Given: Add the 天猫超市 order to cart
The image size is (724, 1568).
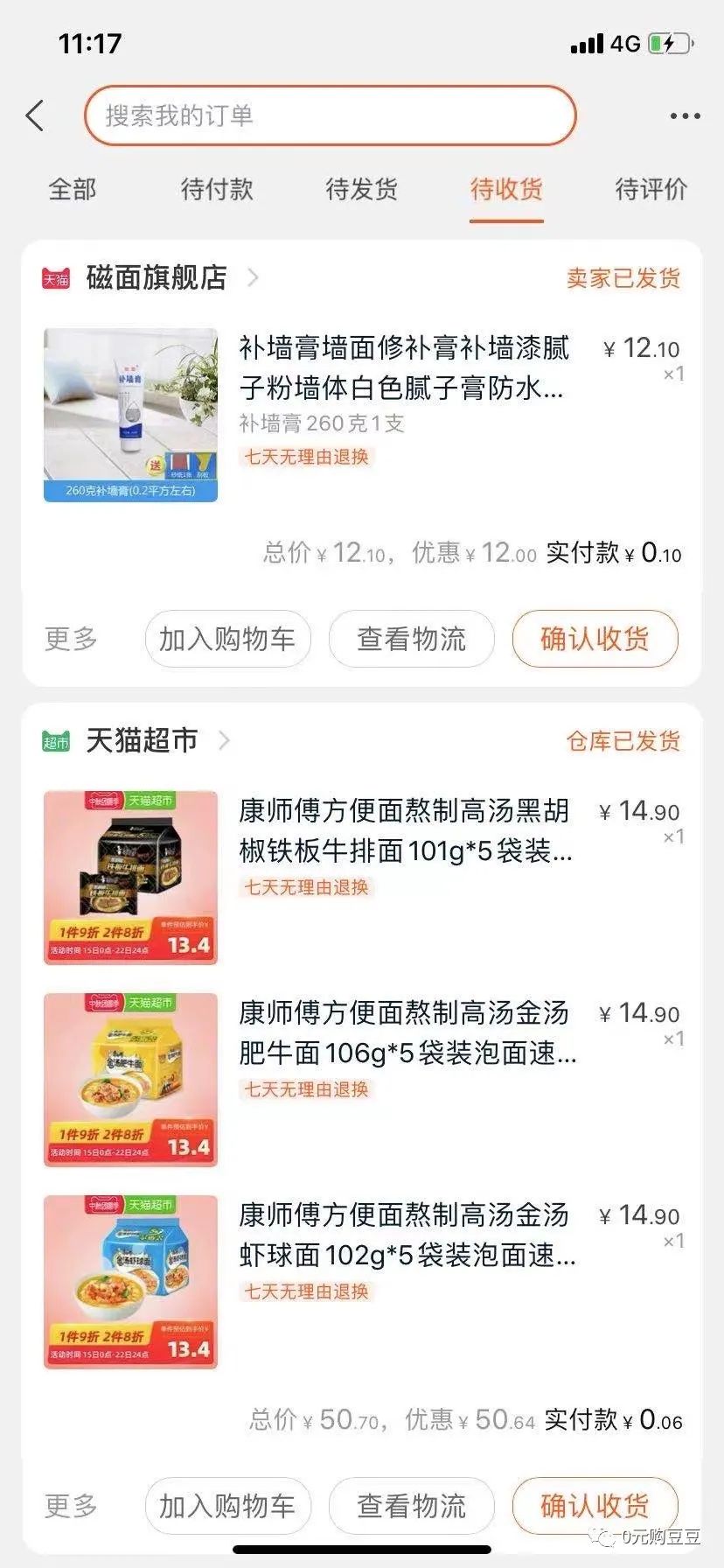Looking at the screenshot, I should (x=227, y=1506).
